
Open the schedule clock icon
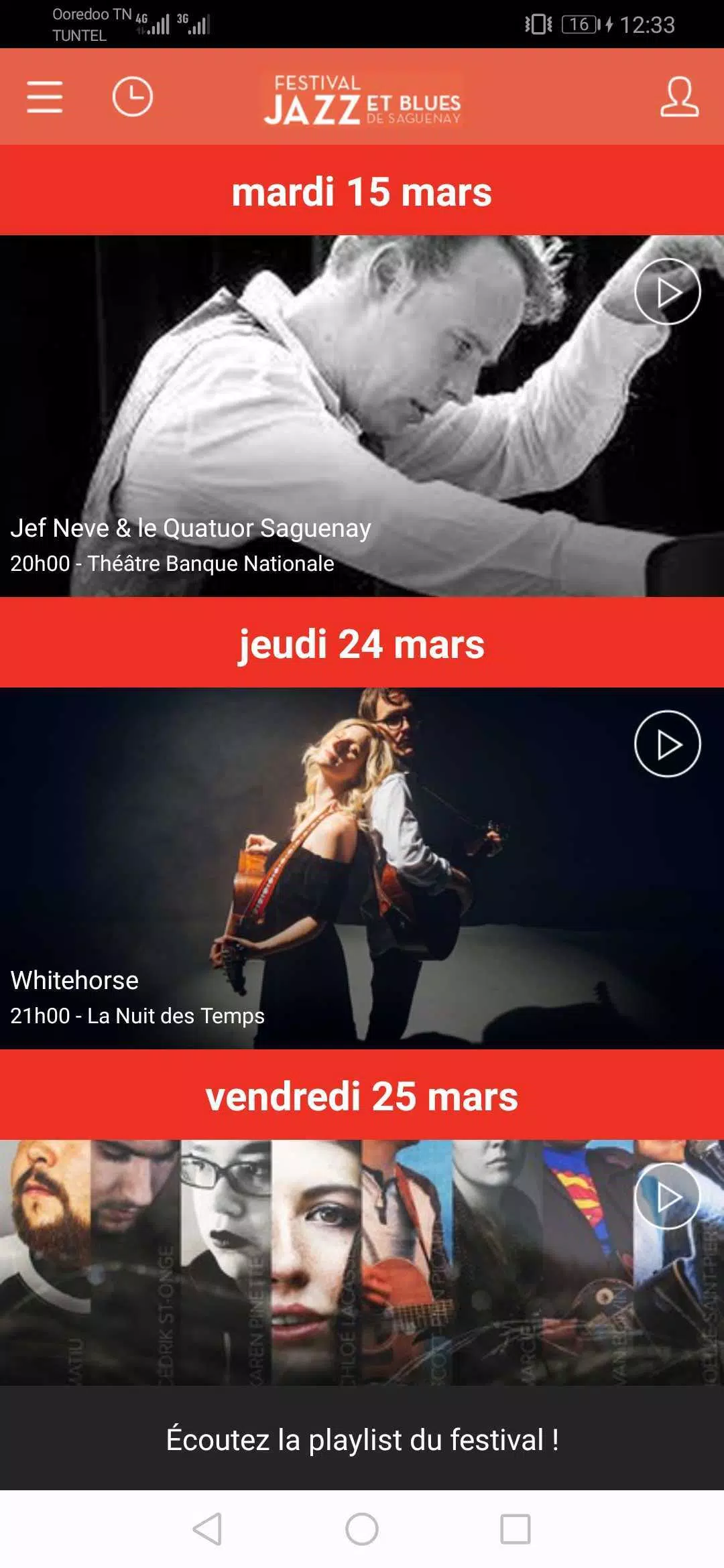pos(132,97)
